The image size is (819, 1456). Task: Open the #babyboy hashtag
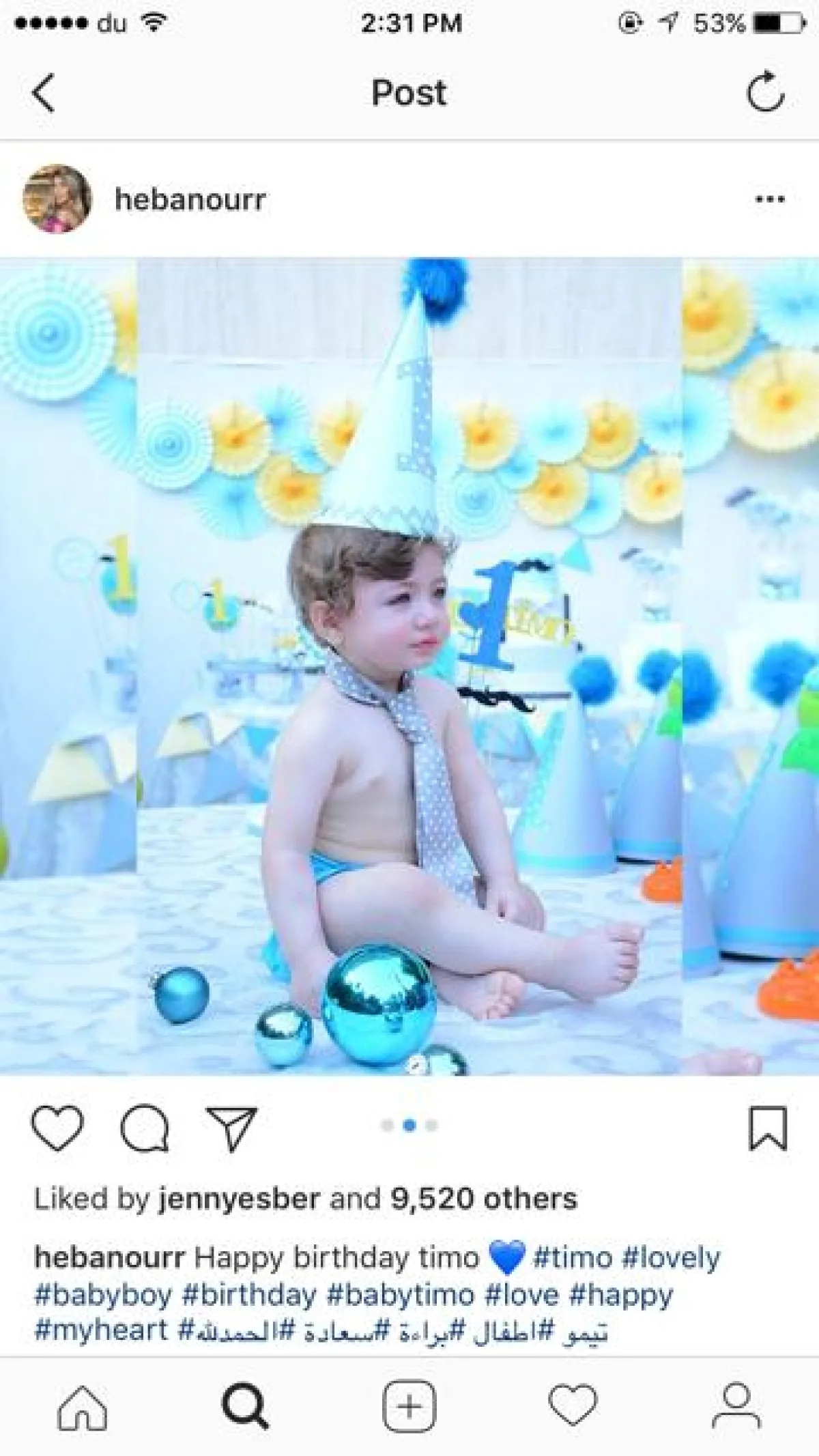pos(103,1294)
